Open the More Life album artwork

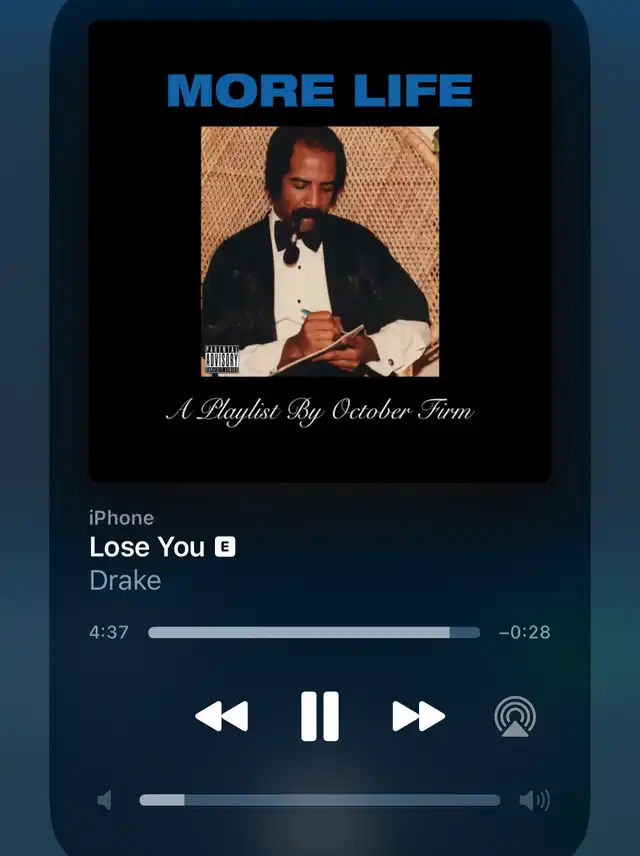(320, 250)
